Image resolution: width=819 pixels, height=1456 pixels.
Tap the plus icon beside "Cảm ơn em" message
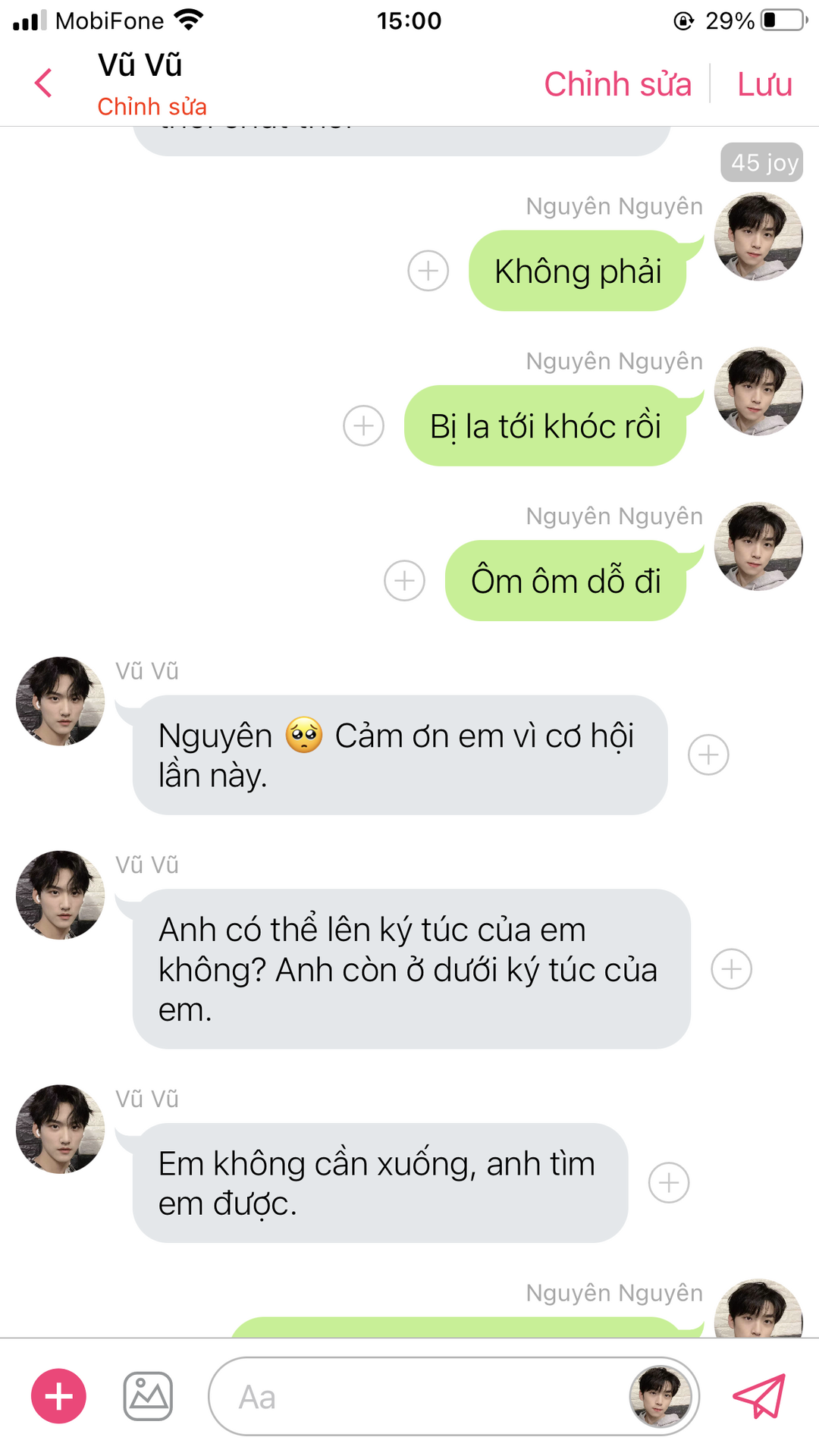coord(708,755)
